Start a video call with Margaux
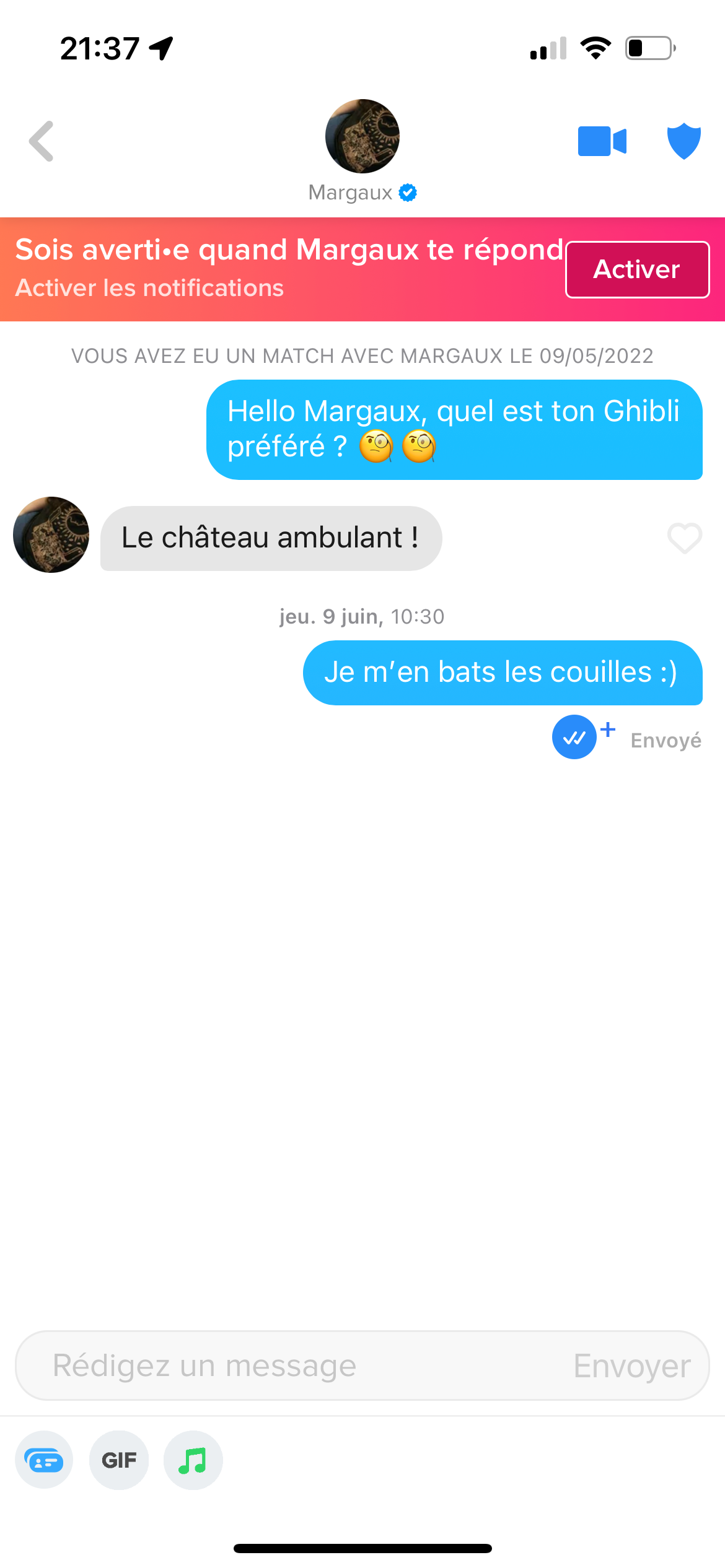Image resolution: width=725 pixels, height=1568 pixels. [x=602, y=141]
